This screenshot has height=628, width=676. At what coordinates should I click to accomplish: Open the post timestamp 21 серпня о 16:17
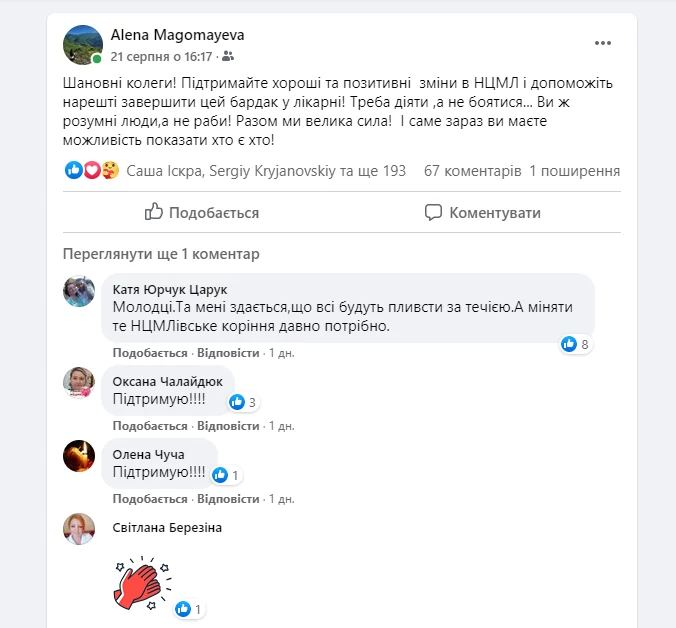tap(161, 57)
